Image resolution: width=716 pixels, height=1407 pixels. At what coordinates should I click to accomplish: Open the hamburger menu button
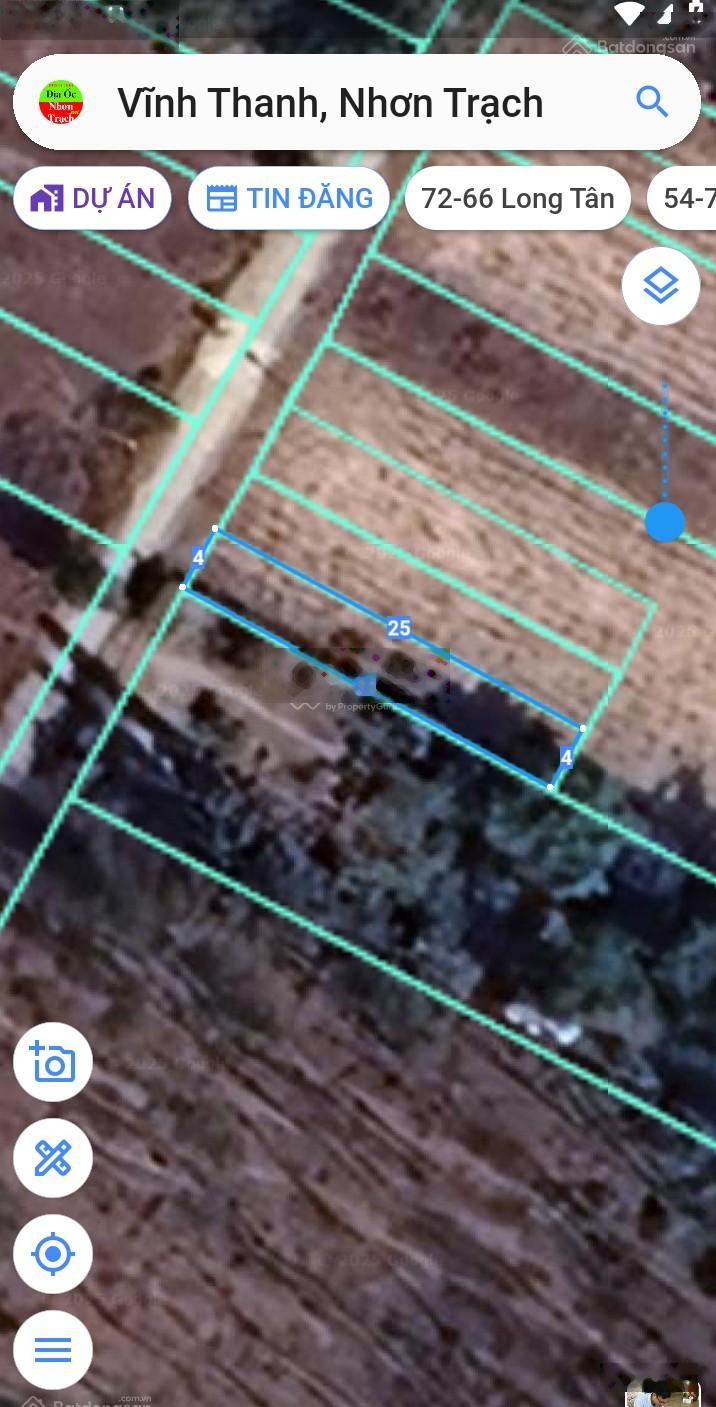tap(53, 1350)
